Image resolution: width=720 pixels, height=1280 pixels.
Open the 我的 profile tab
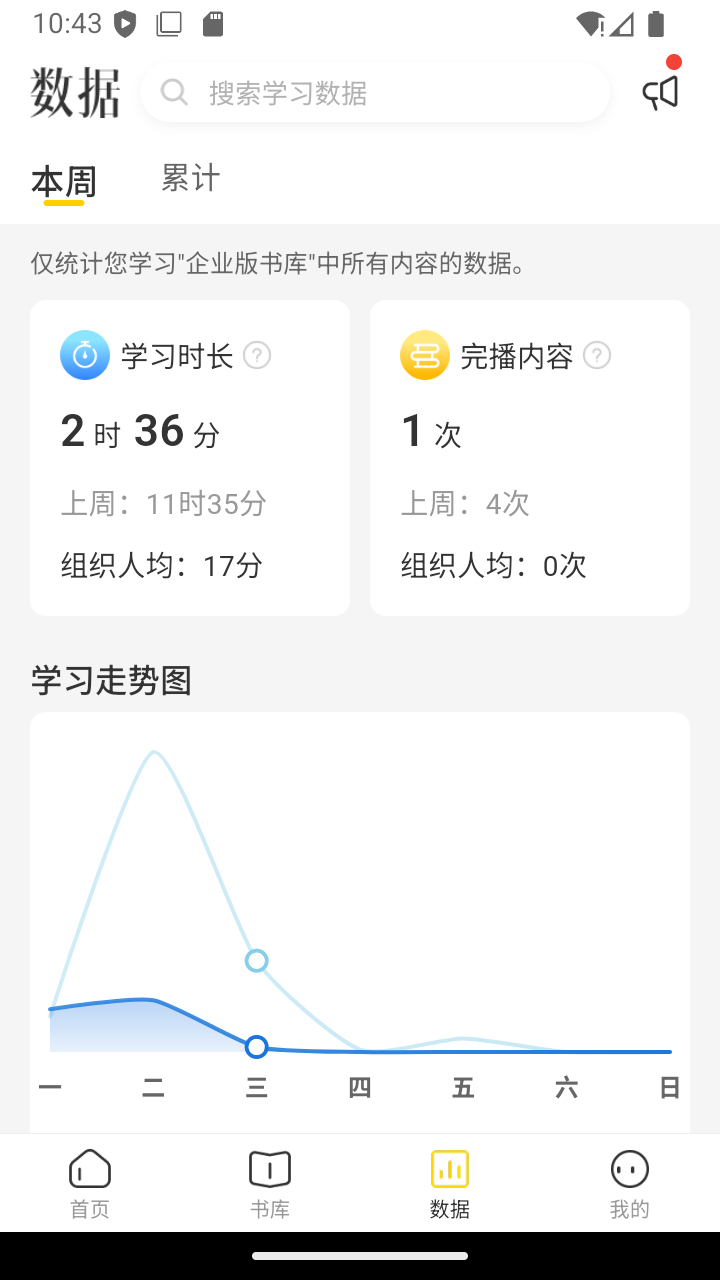click(629, 1183)
